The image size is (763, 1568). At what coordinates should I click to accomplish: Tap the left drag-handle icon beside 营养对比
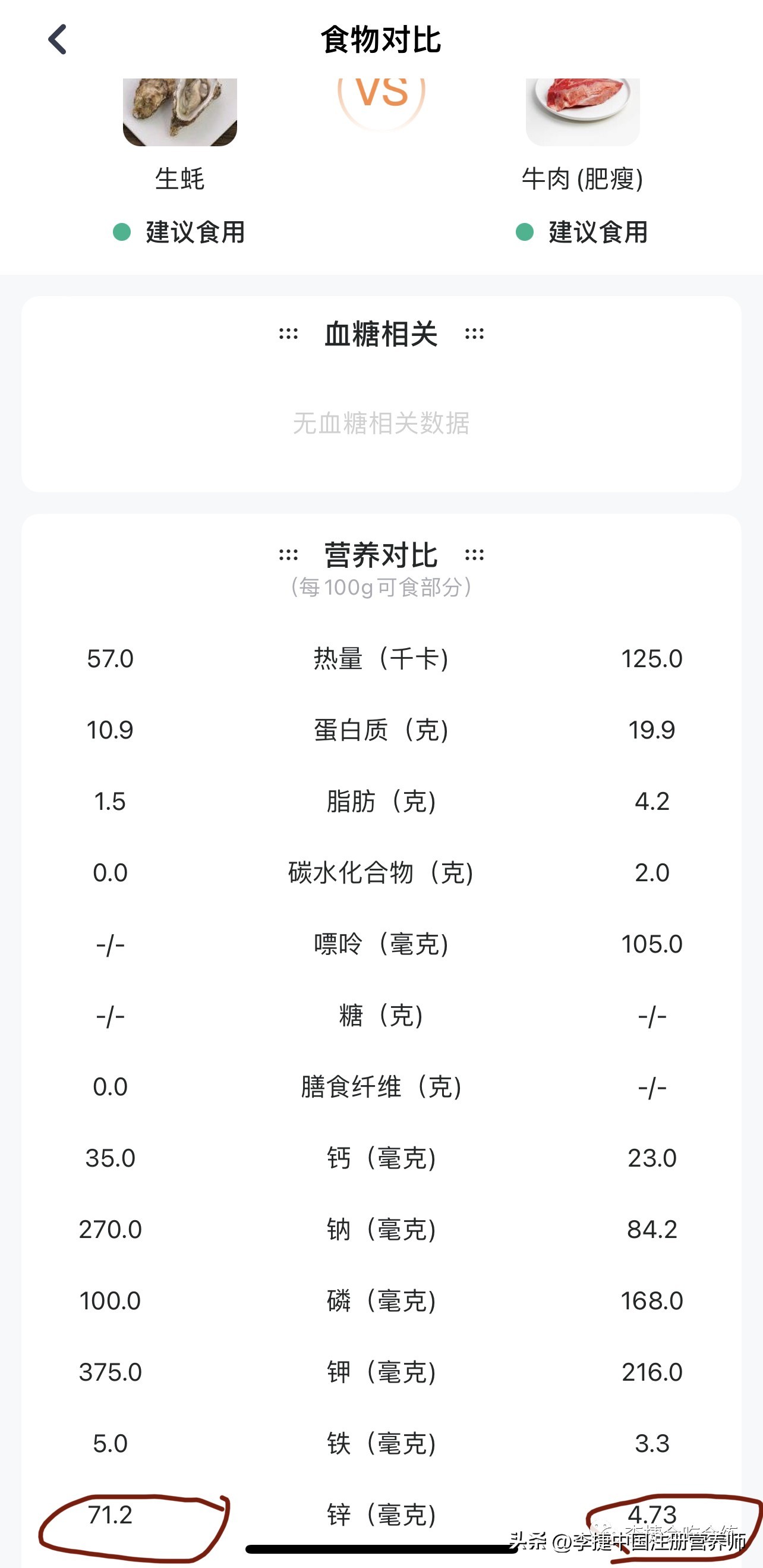tap(289, 554)
